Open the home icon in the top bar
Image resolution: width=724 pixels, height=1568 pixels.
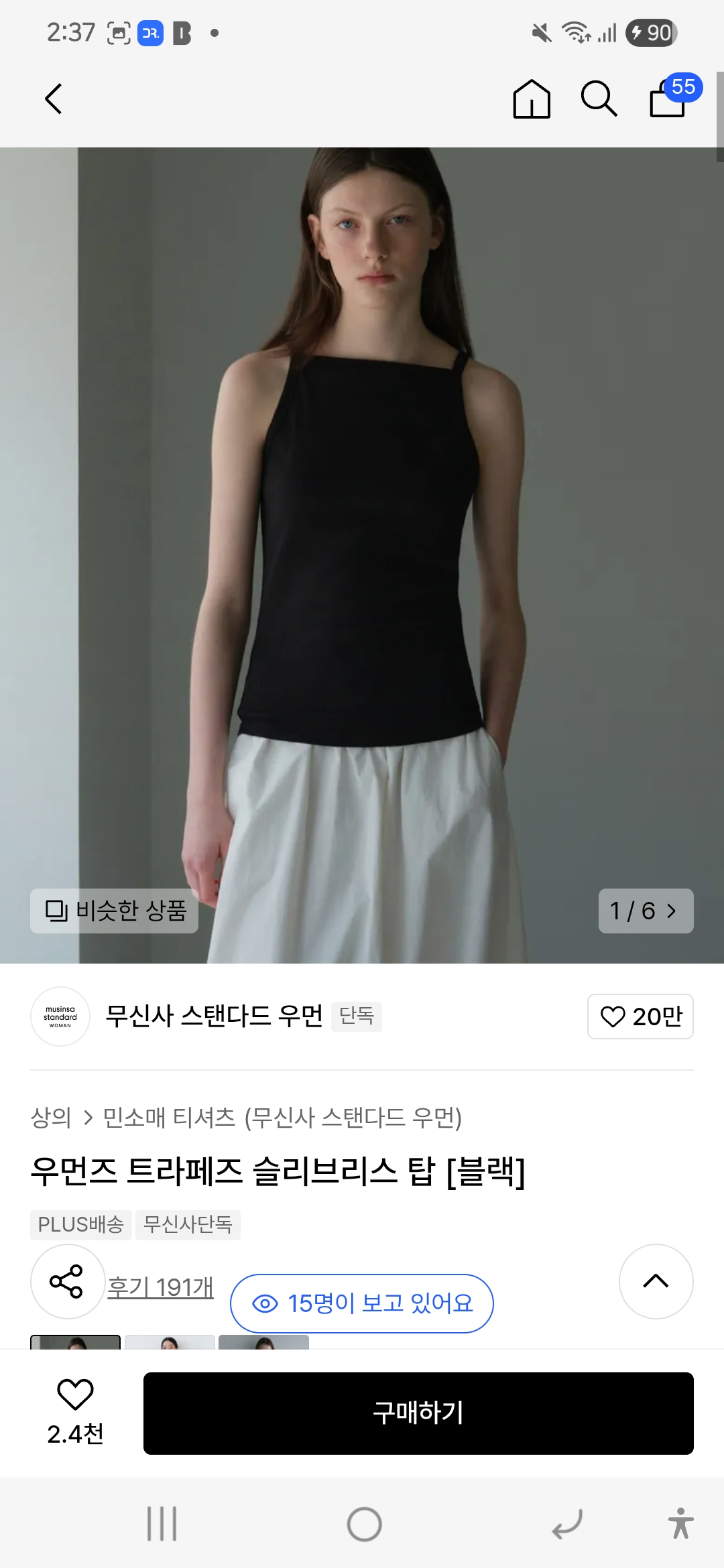click(532, 99)
